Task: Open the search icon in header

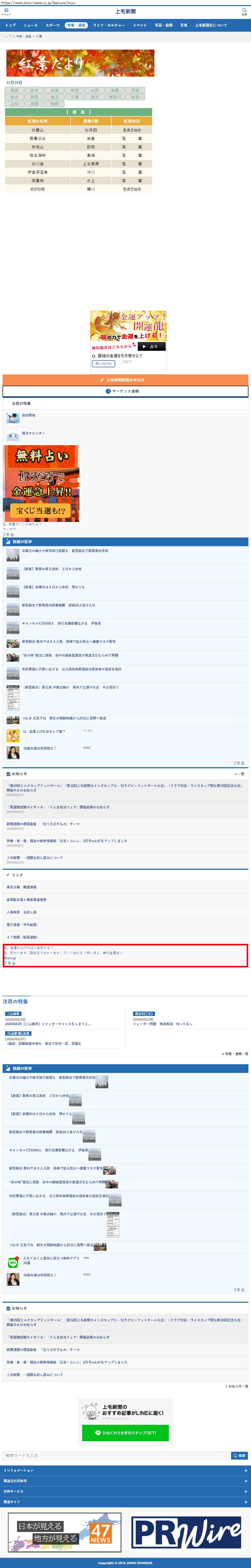Action: pyautogui.click(x=244, y=11)
